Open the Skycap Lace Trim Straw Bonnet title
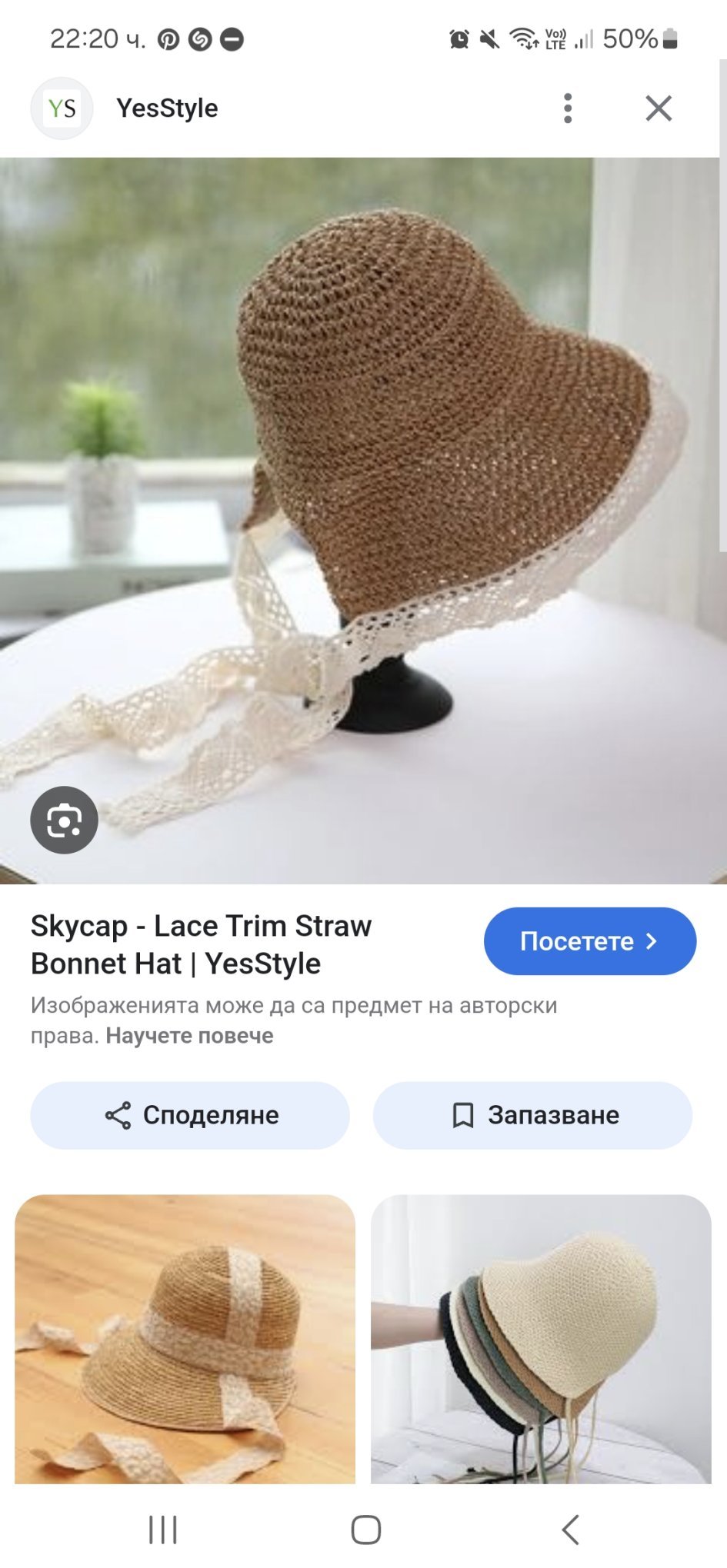This screenshot has height=1568, width=727. [202, 944]
